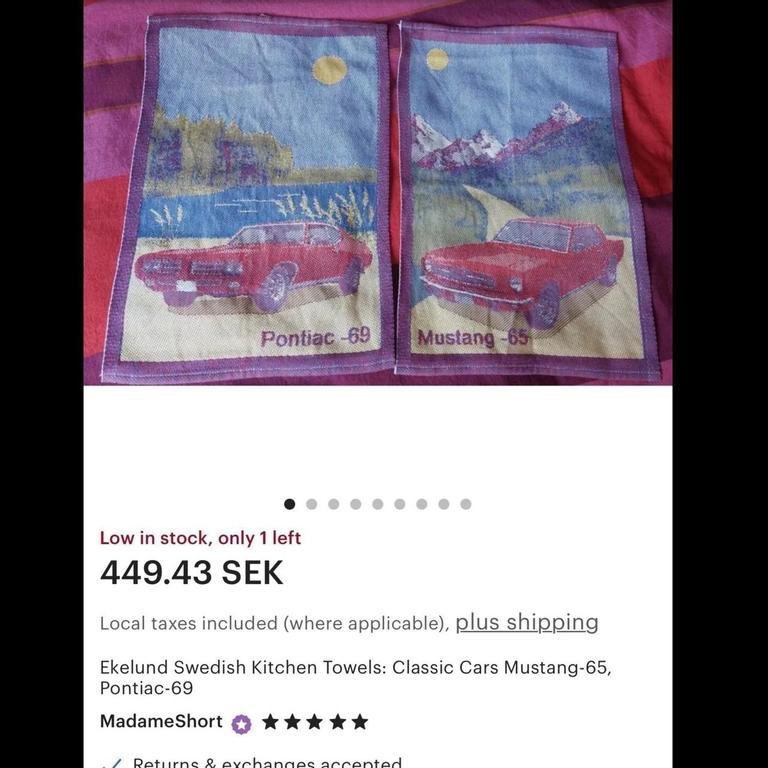Viewport: 768px width, 768px height.
Task: Jump to second photo via page dot
Action: tap(312, 504)
